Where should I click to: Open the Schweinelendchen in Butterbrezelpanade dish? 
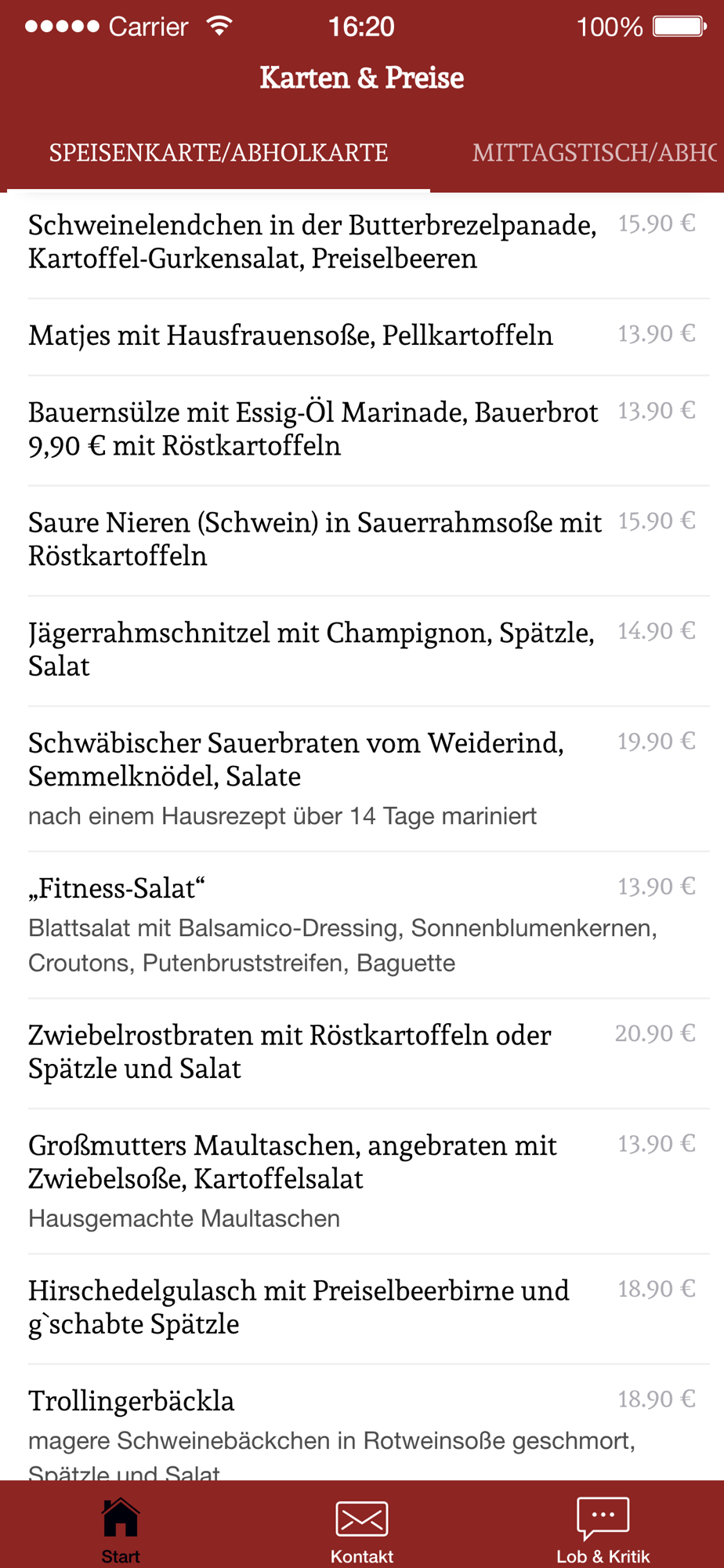tap(362, 242)
